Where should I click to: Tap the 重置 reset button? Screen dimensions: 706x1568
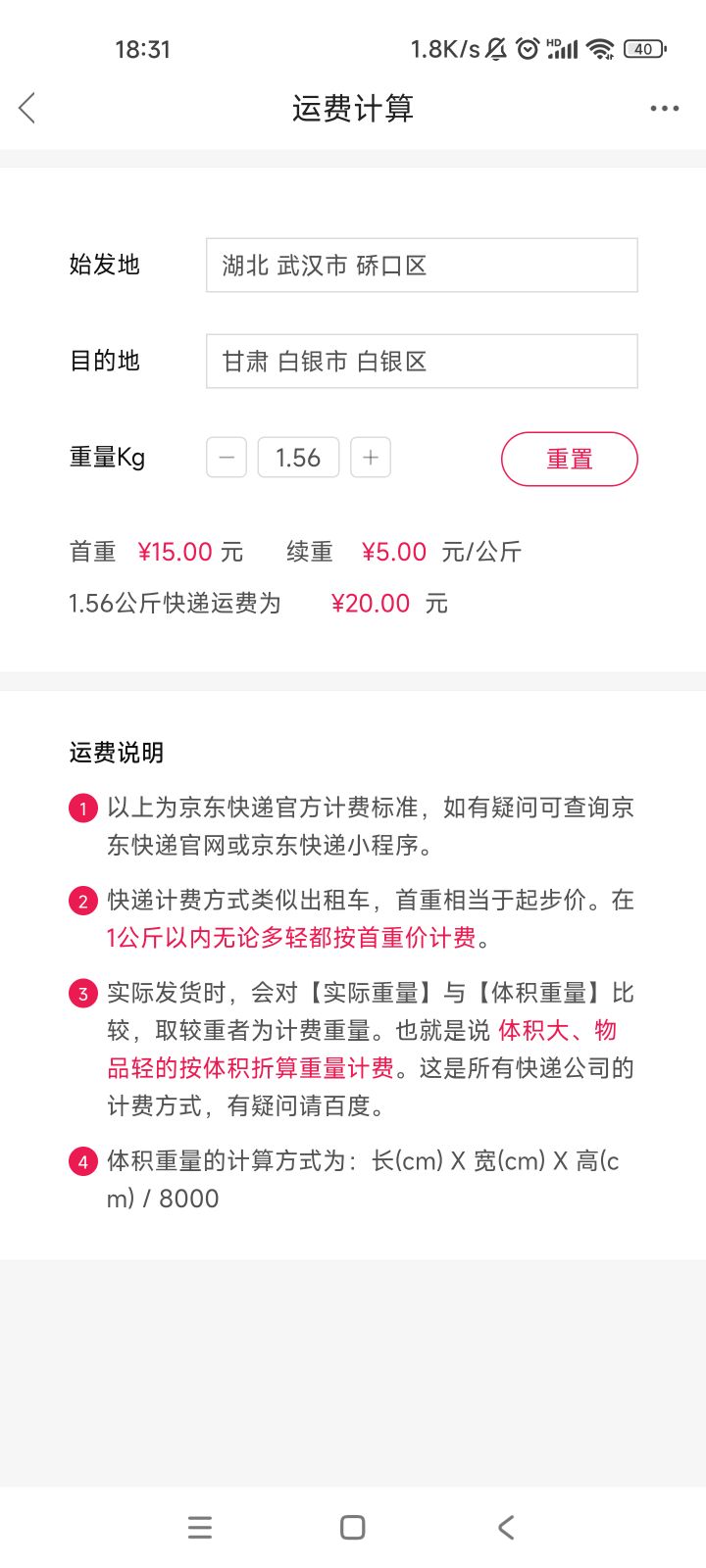(x=570, y=459)
